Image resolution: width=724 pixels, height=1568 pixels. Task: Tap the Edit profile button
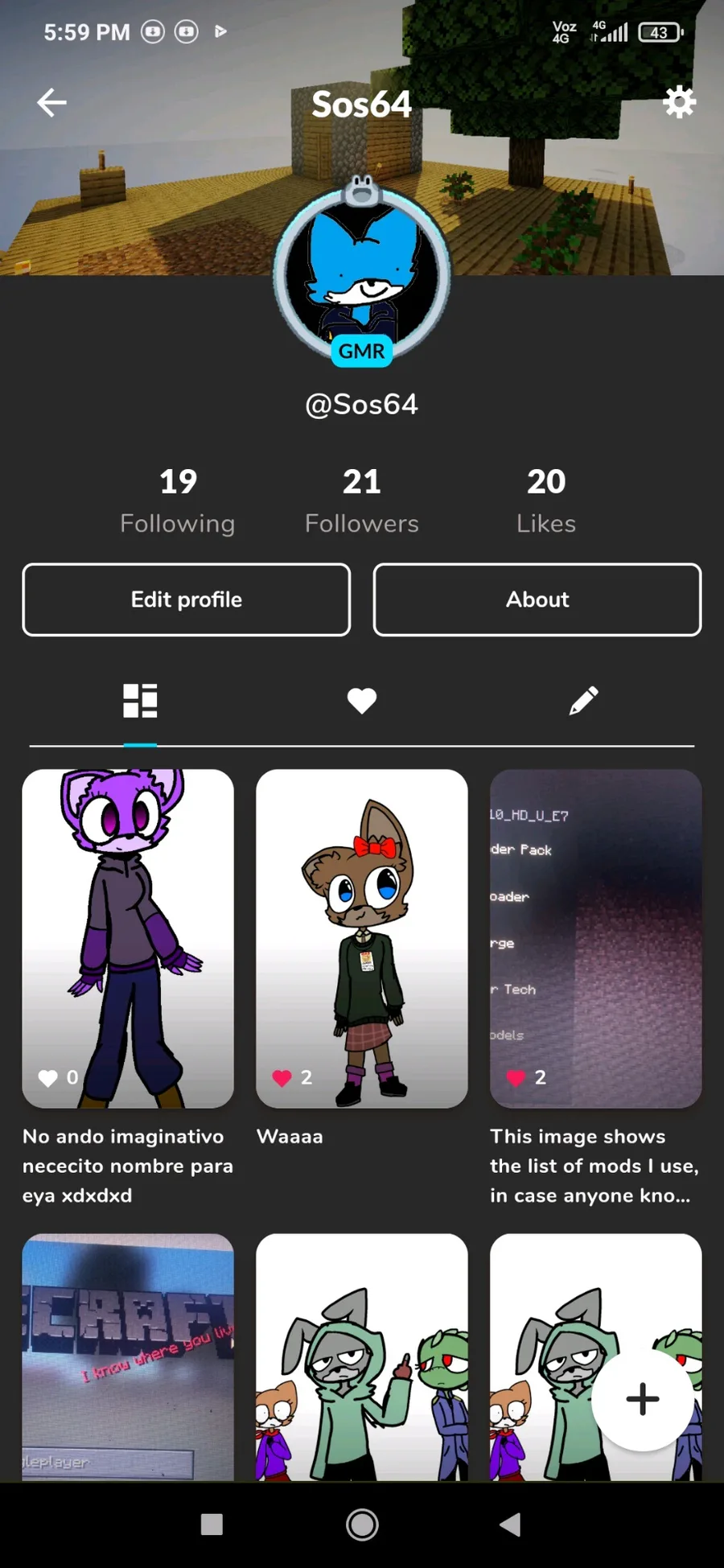pyautogui.click(x=187, y=600)
